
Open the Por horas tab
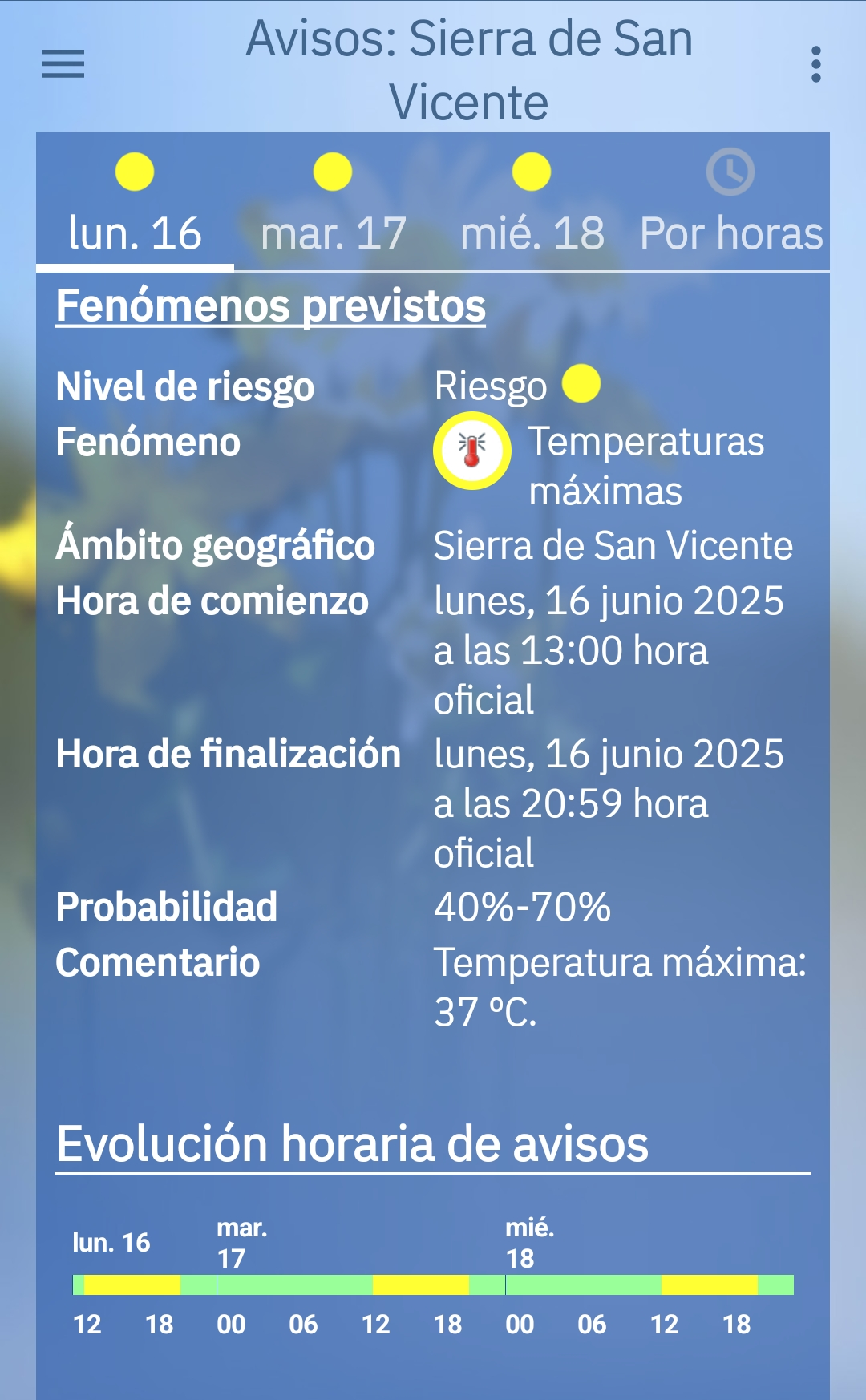click(730, 203)
